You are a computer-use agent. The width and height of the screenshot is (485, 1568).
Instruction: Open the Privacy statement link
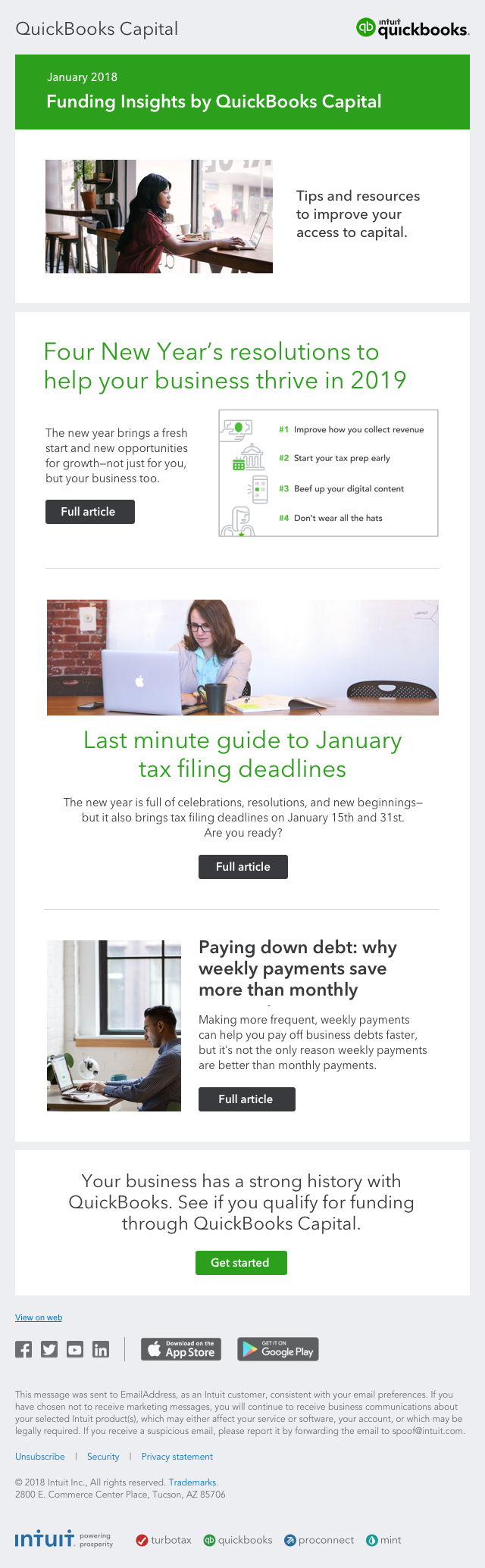(x=177, y=1457)
